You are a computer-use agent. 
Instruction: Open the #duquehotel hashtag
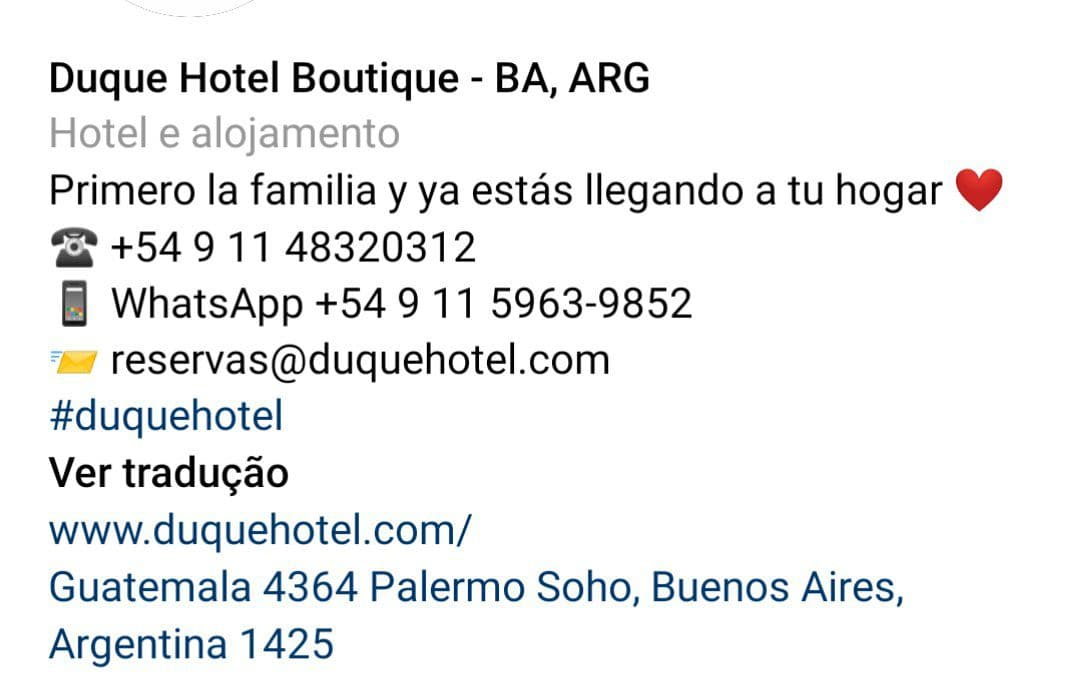tap(166, 416)
